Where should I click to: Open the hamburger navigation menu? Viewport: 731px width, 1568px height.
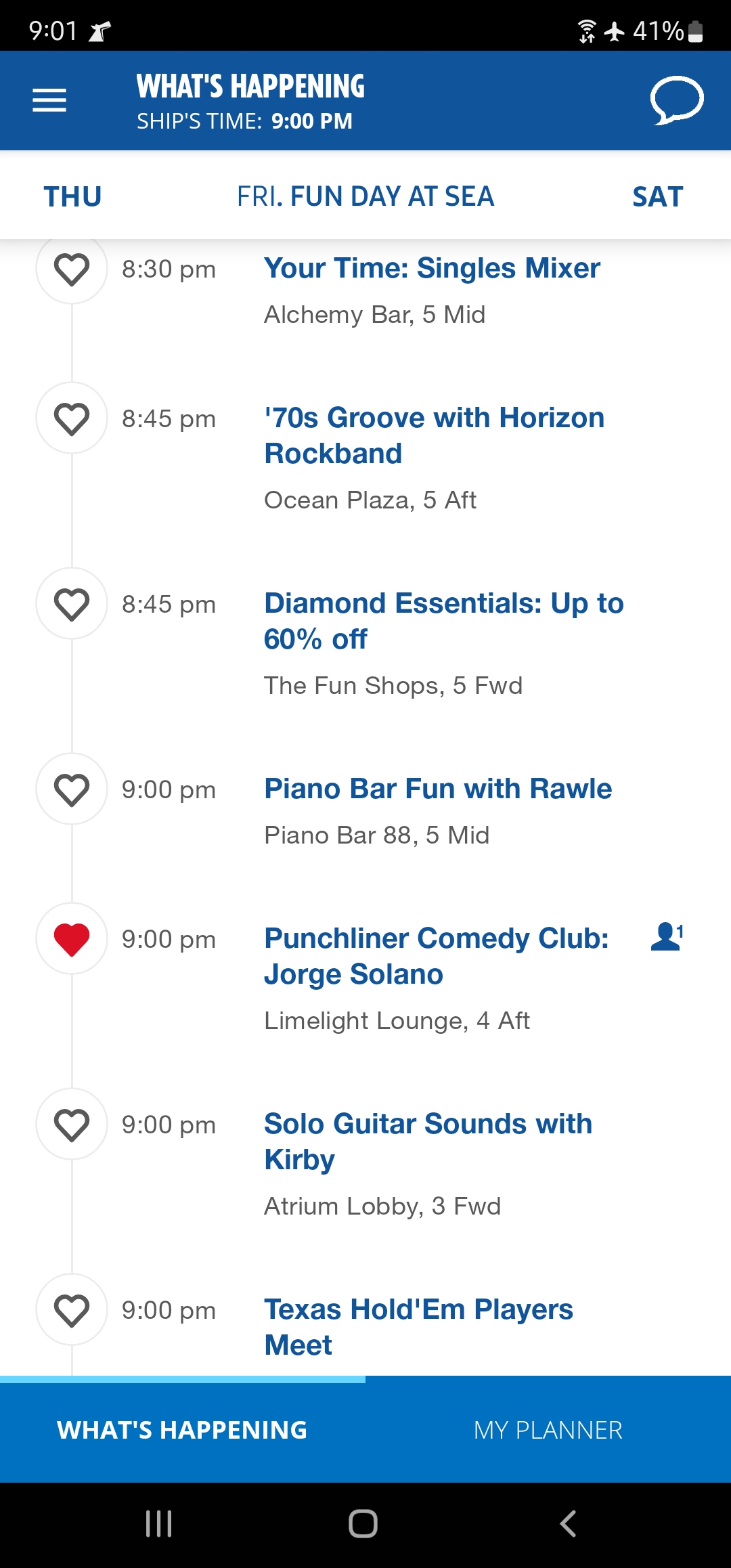pos(49,100)
